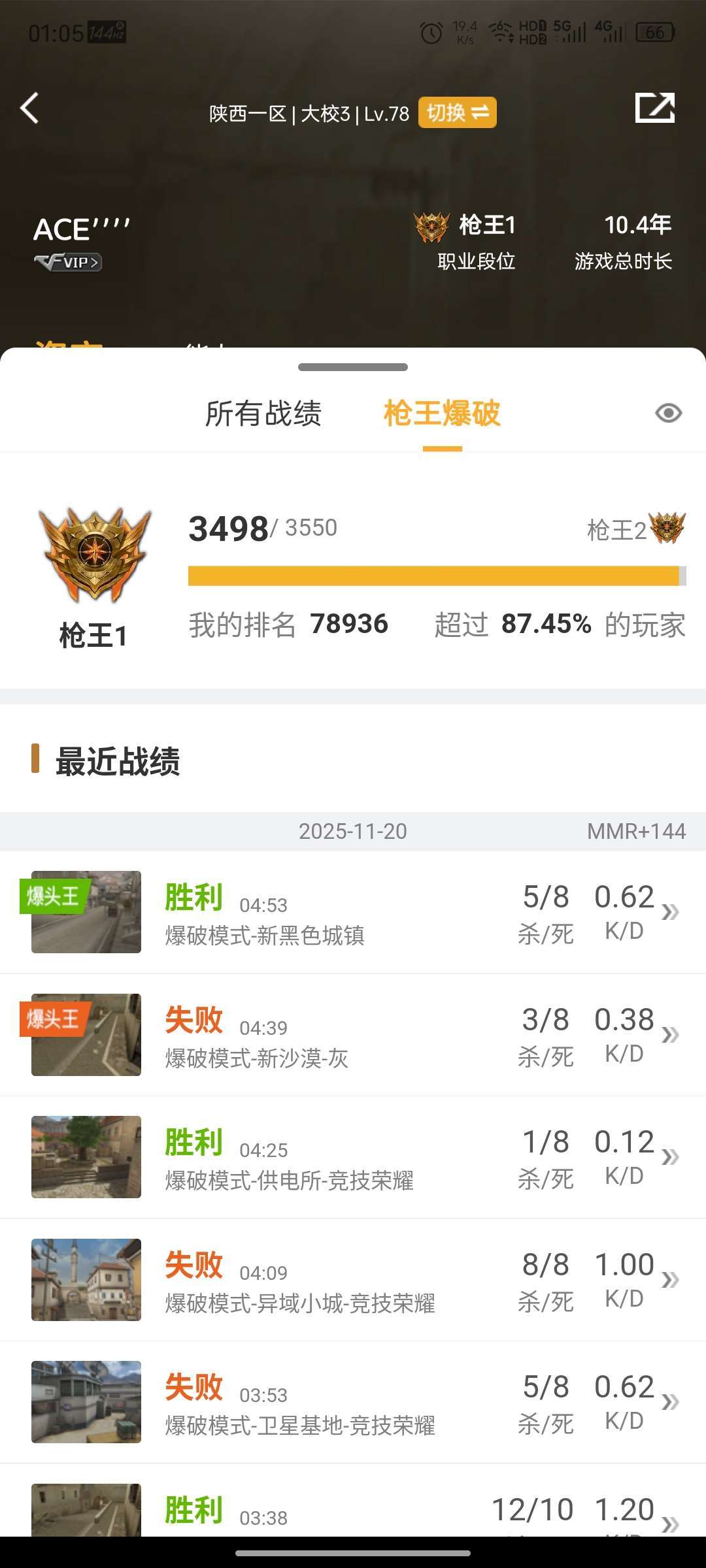Tap the MMR+144 label for 2025-11-20
The width and height of the screenshot is (706, 1568).
637,831
